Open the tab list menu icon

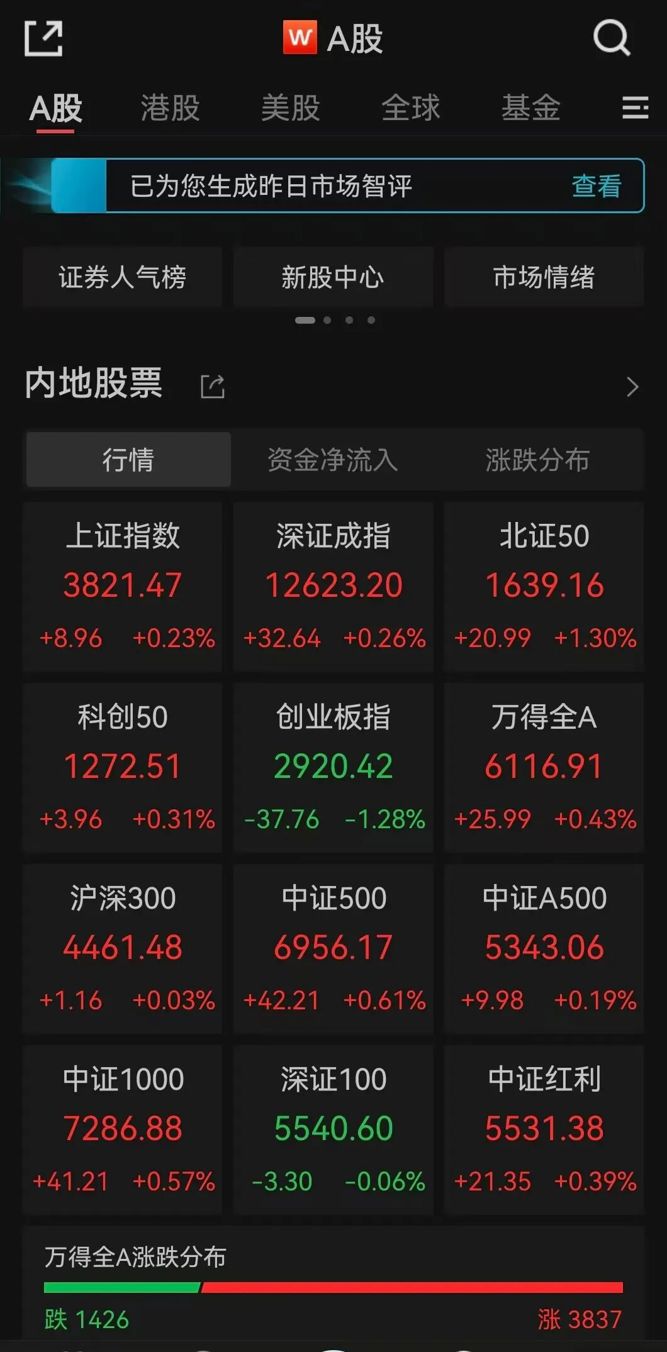635,108
